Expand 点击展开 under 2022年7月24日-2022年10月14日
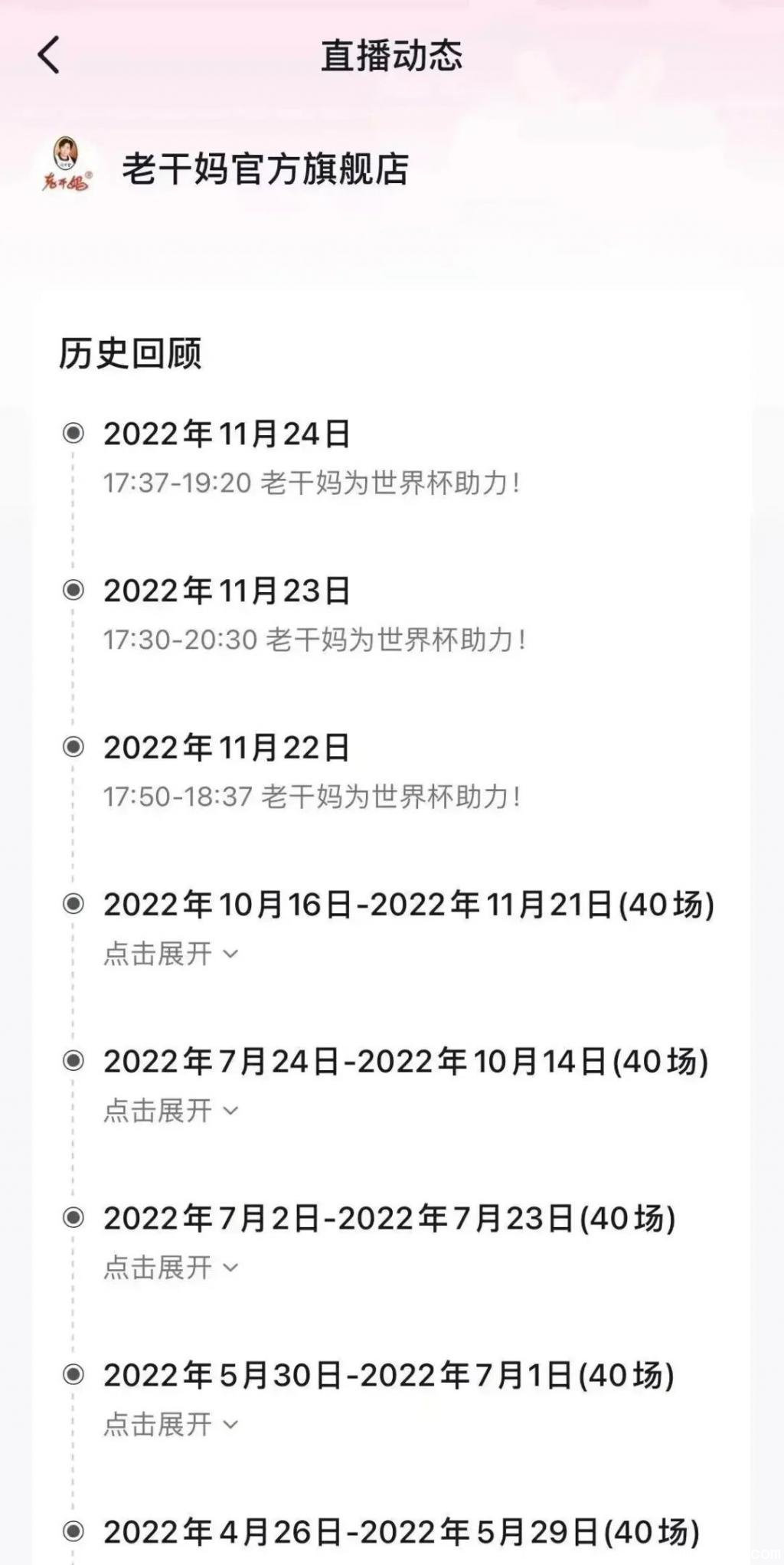This screenshot has height=1565, width=784. click(171, 1111)
